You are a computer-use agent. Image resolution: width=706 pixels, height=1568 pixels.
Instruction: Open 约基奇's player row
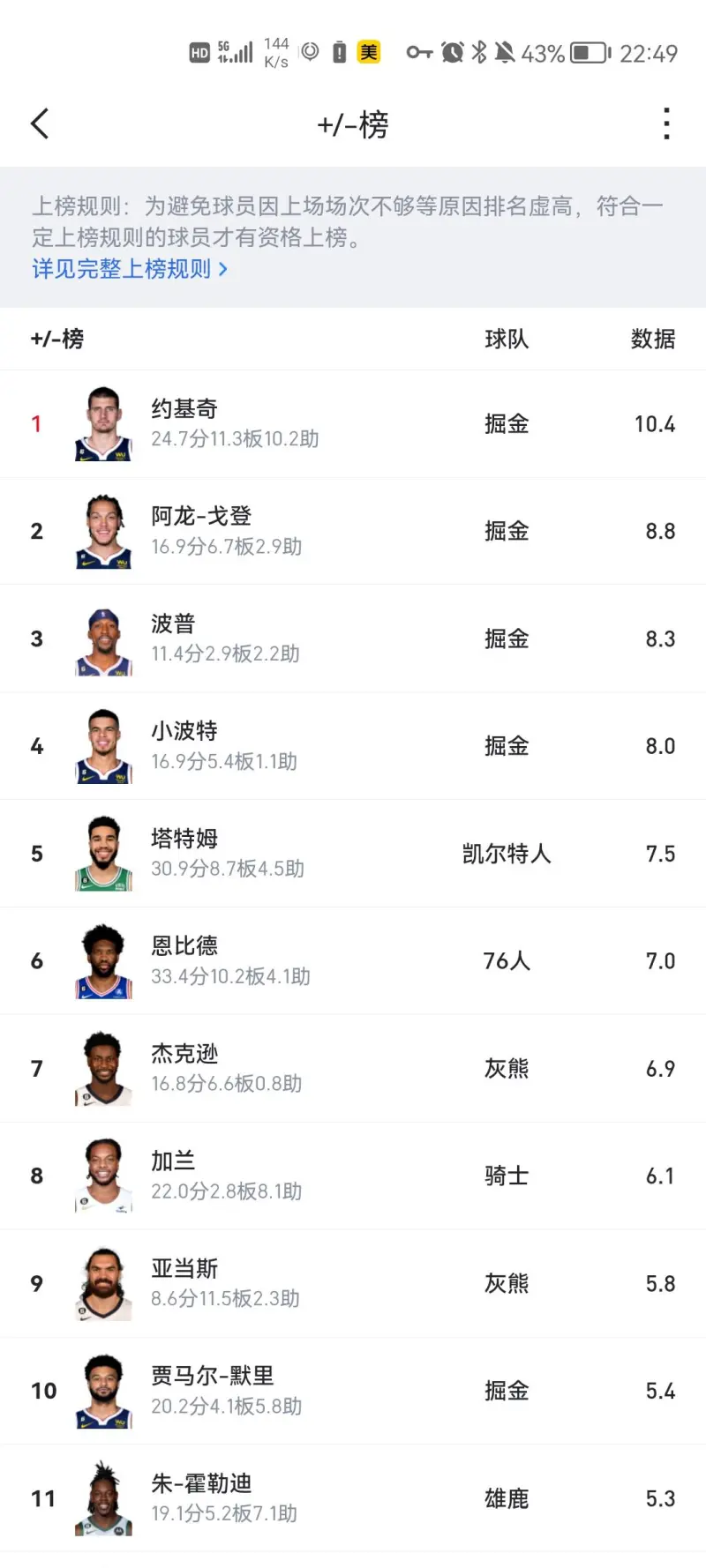(353, 424)
